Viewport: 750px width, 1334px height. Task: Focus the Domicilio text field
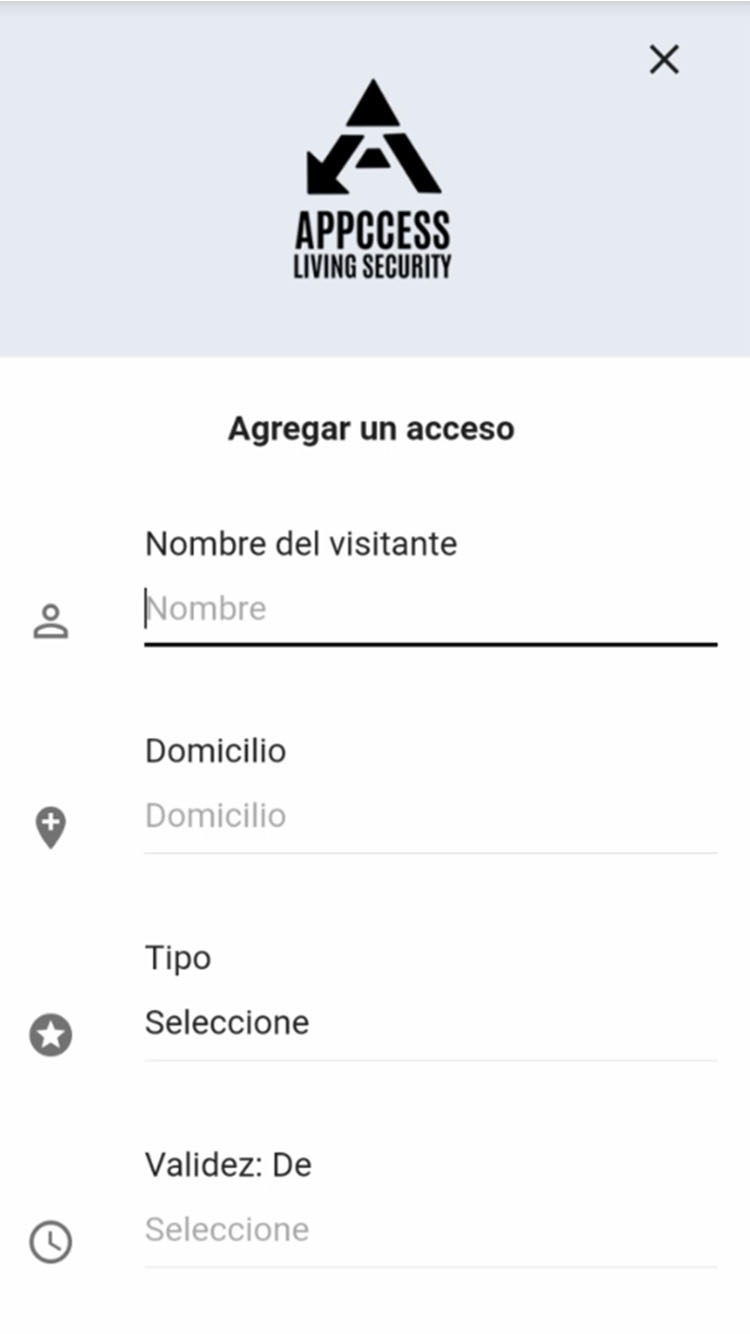click(x=430, y=816)
